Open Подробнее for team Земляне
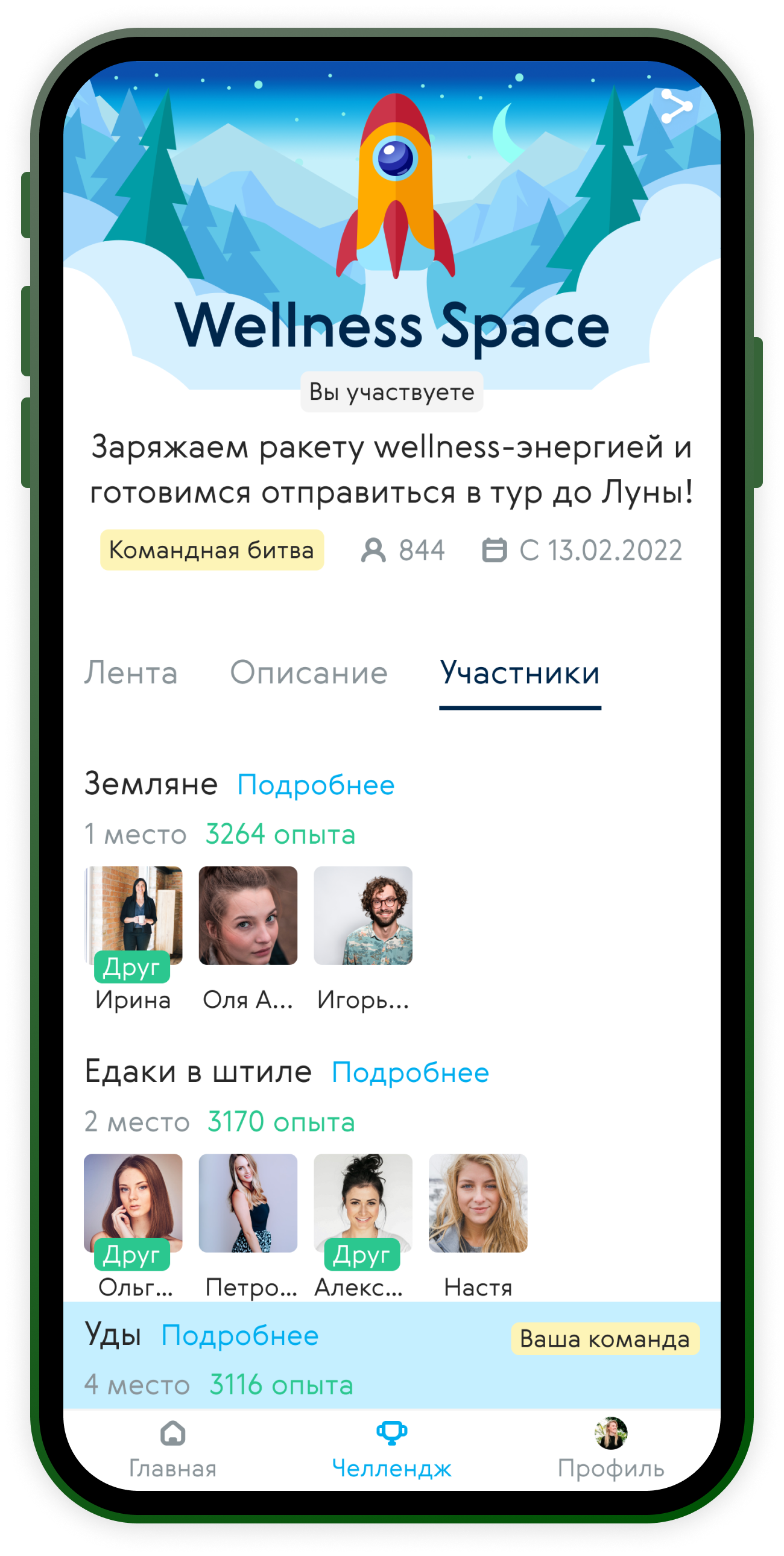The image size is (784, 1556). pyautogui.click(x=316, y=785)
